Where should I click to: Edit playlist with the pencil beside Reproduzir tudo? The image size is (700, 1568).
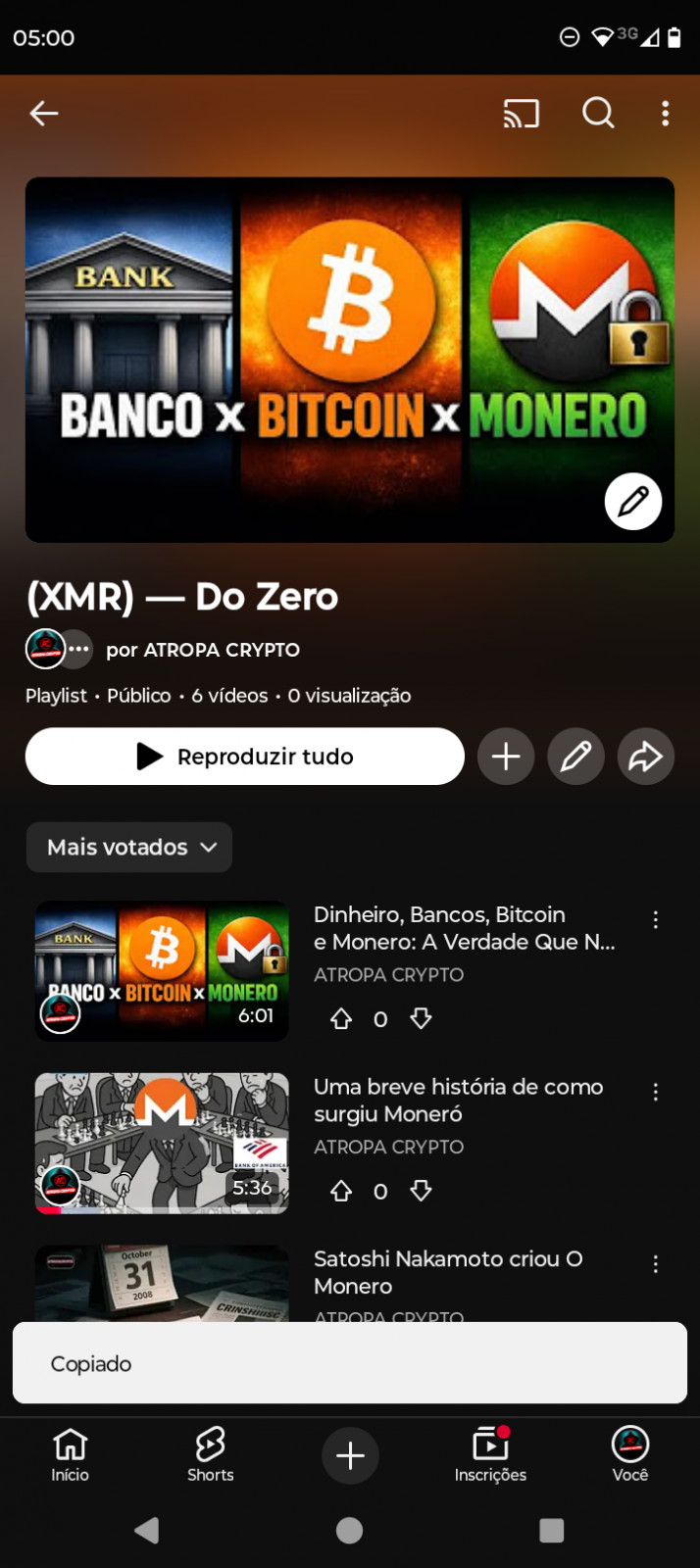(x=575, y=757)
